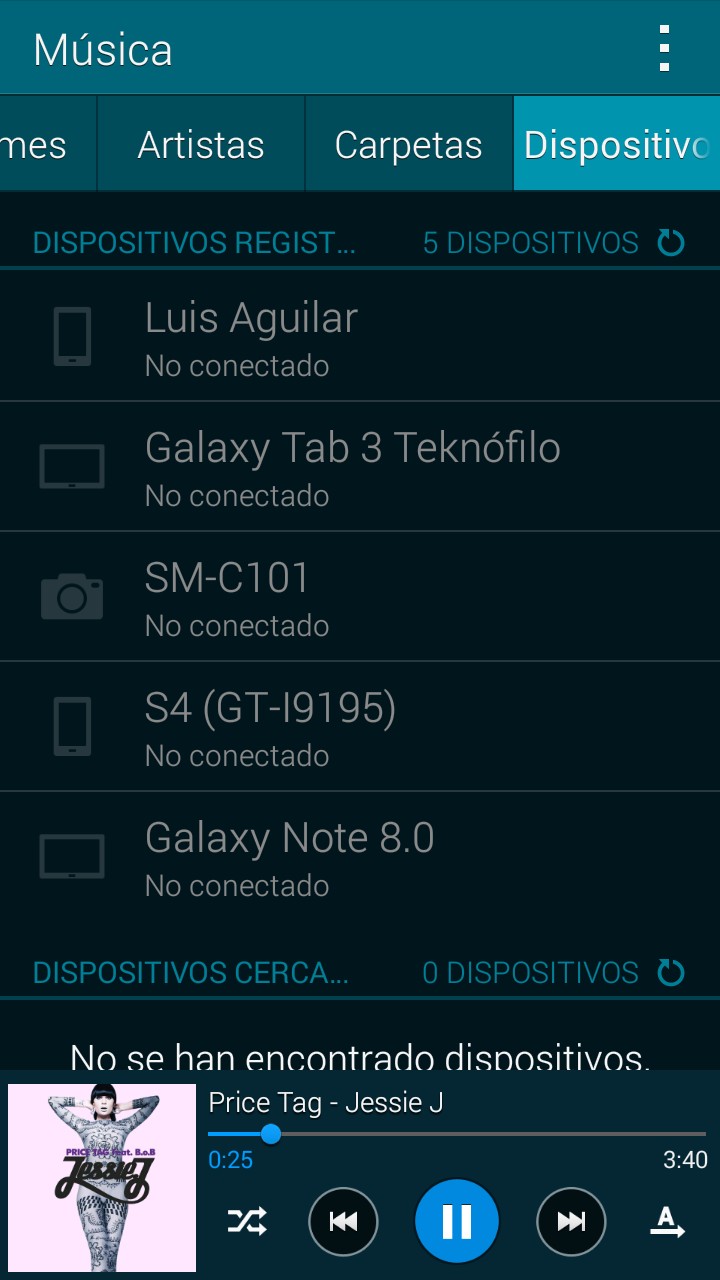Change the repeat mode
720x1280 pixels.
(x=667, y=1221)
